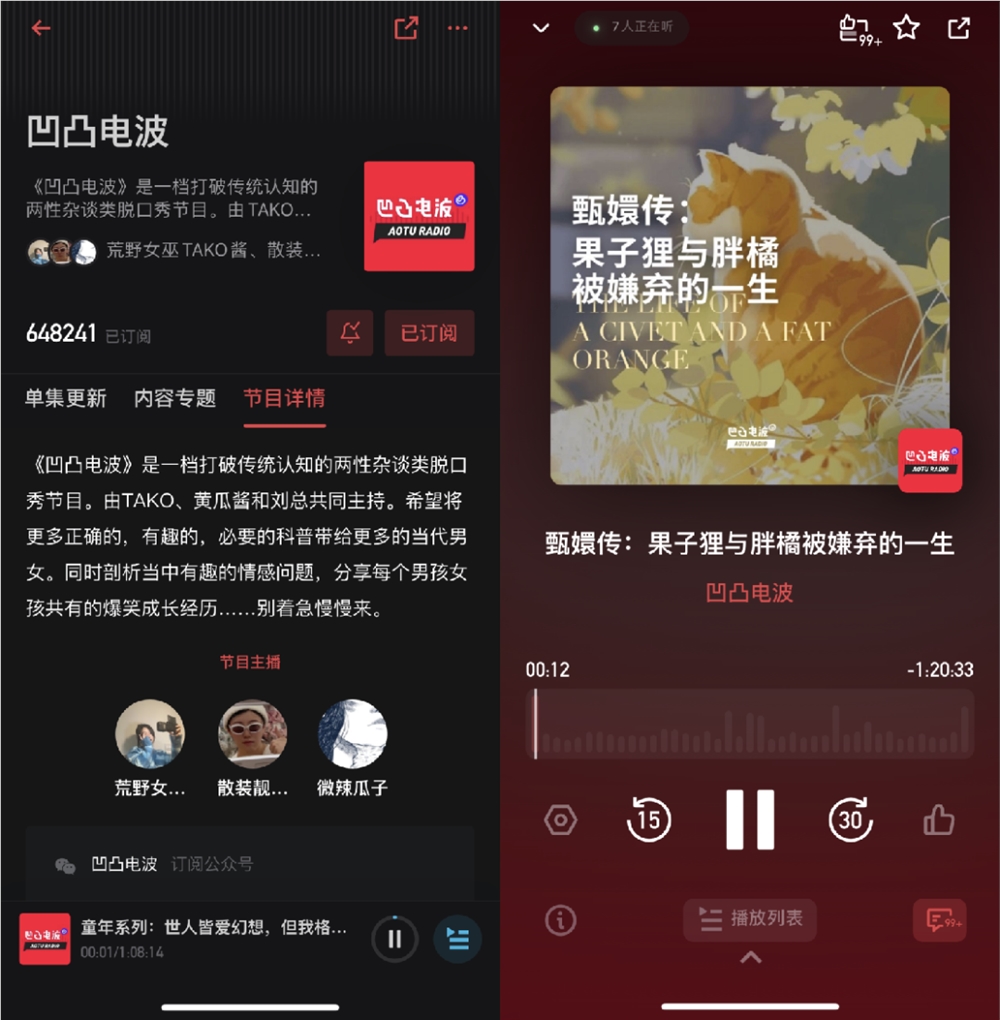Open more options with the ellipsis icon

point(458,28)
